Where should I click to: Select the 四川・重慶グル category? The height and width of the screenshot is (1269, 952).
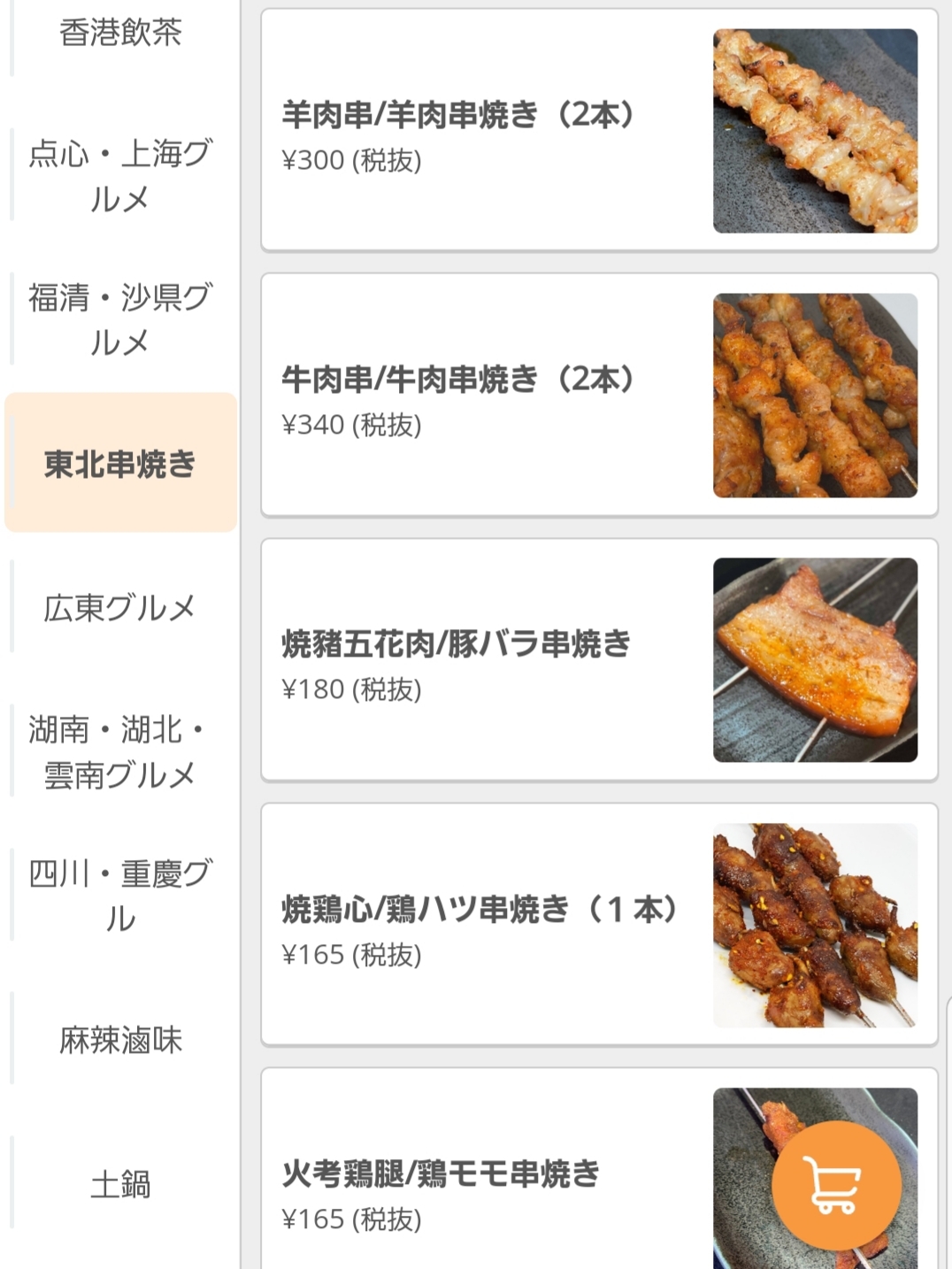point(120,896)
